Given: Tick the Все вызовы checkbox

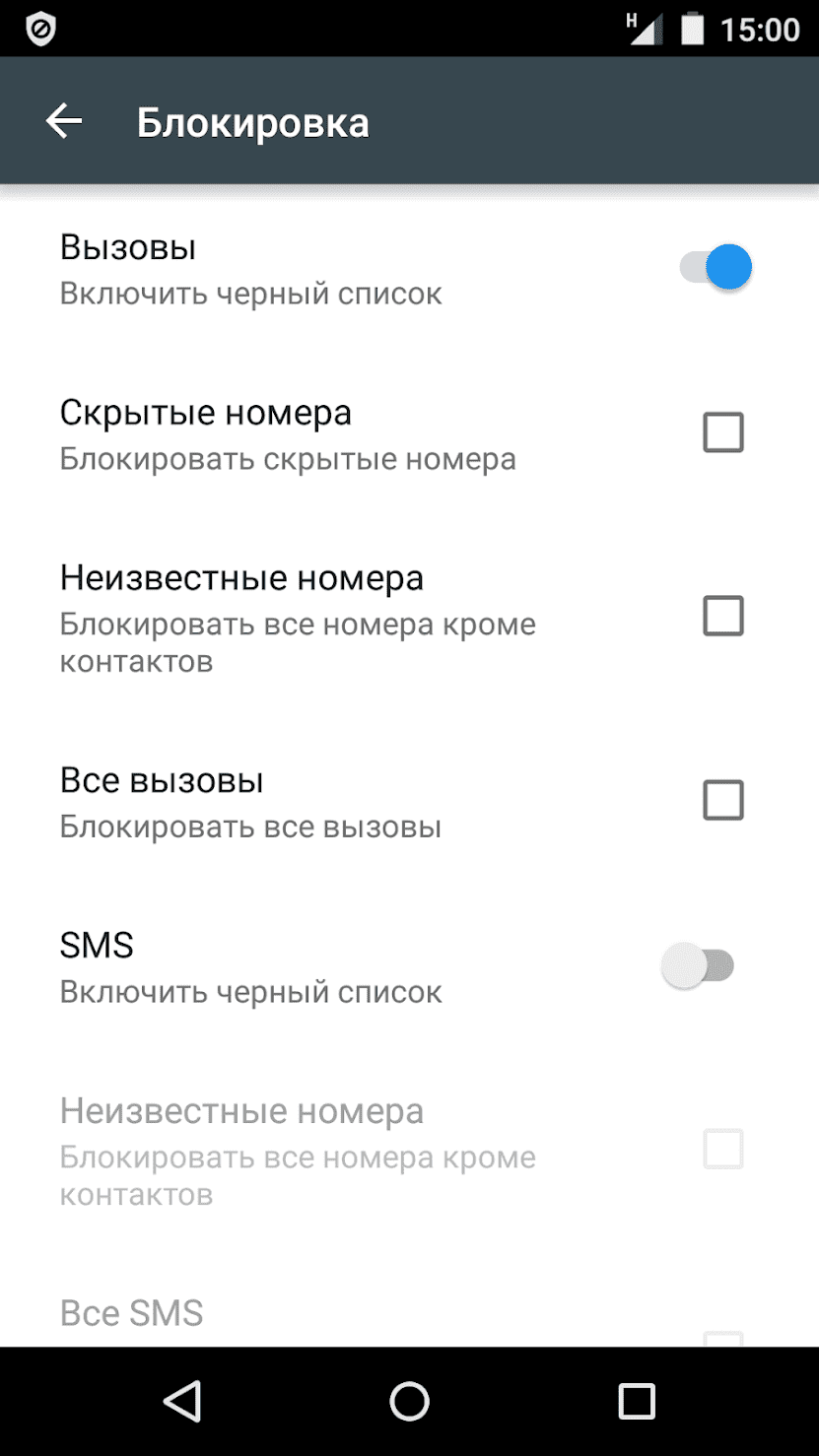Looking at the screenshot, I should click(722, 800).
